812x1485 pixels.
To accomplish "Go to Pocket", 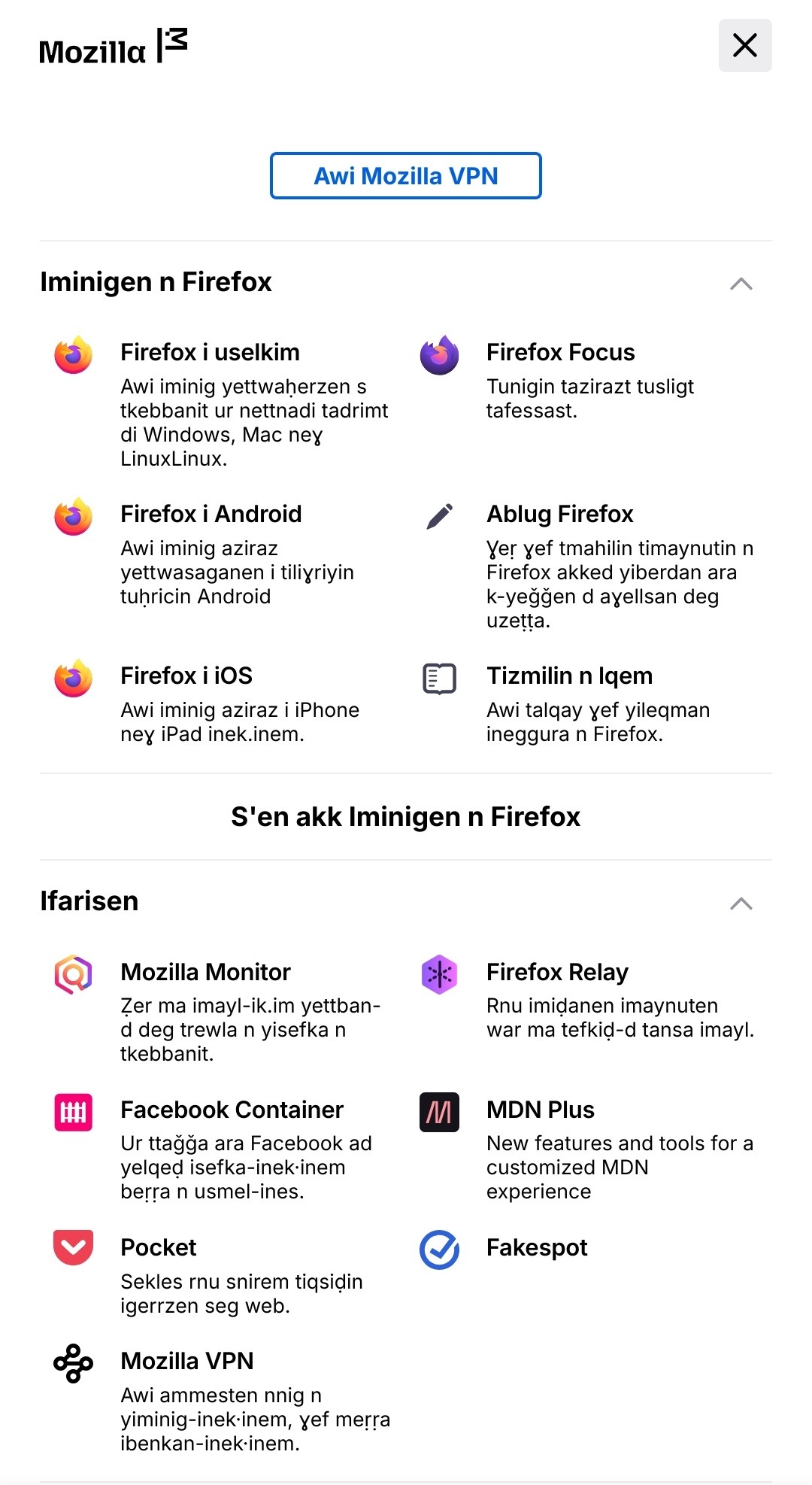I will (158, 1247).
